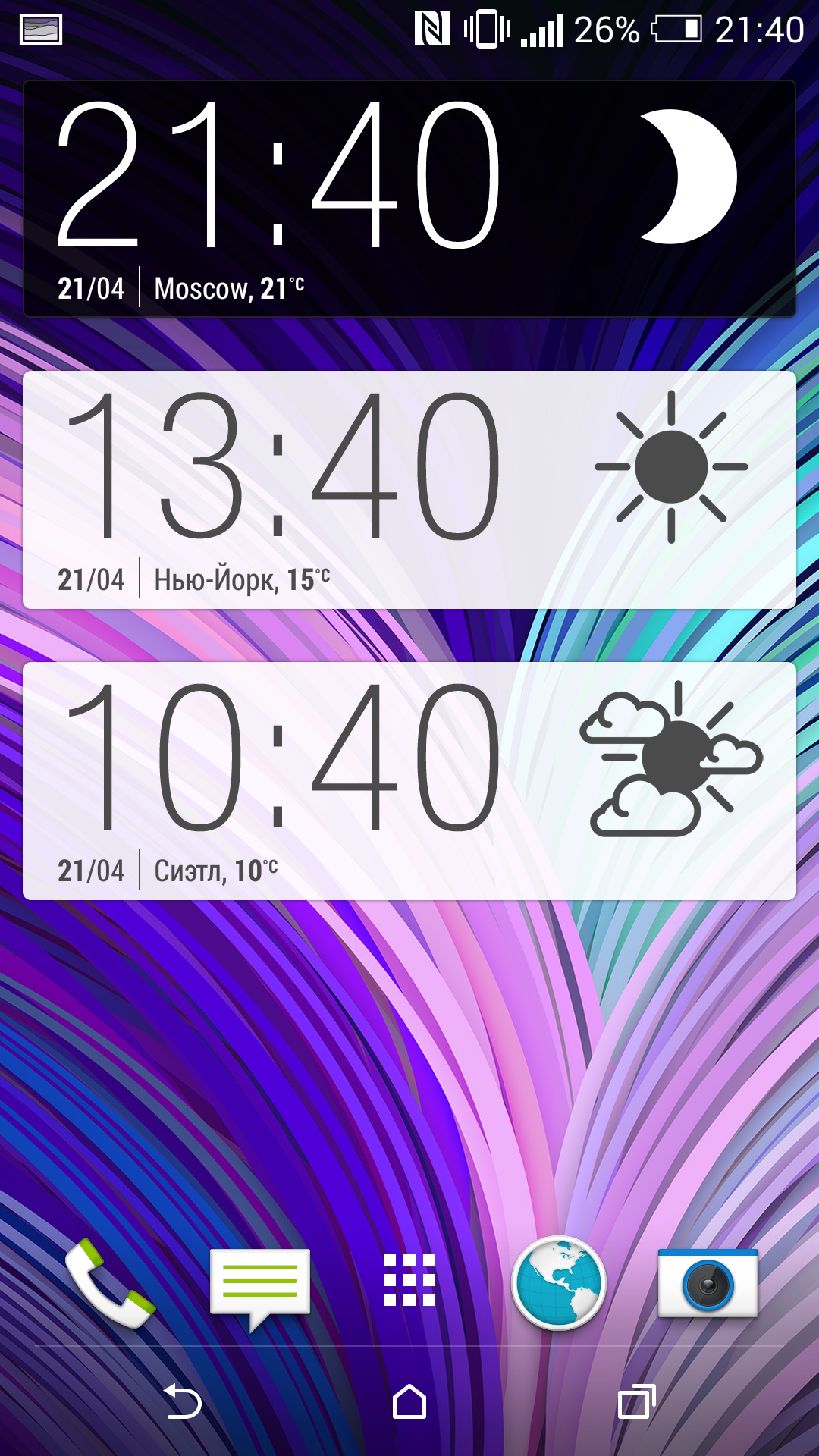Image resolution: width=819 pixels, height=1456 pixels.
Task: Show recent apps
Action: pyautogui.click(x=637, y=1401)
